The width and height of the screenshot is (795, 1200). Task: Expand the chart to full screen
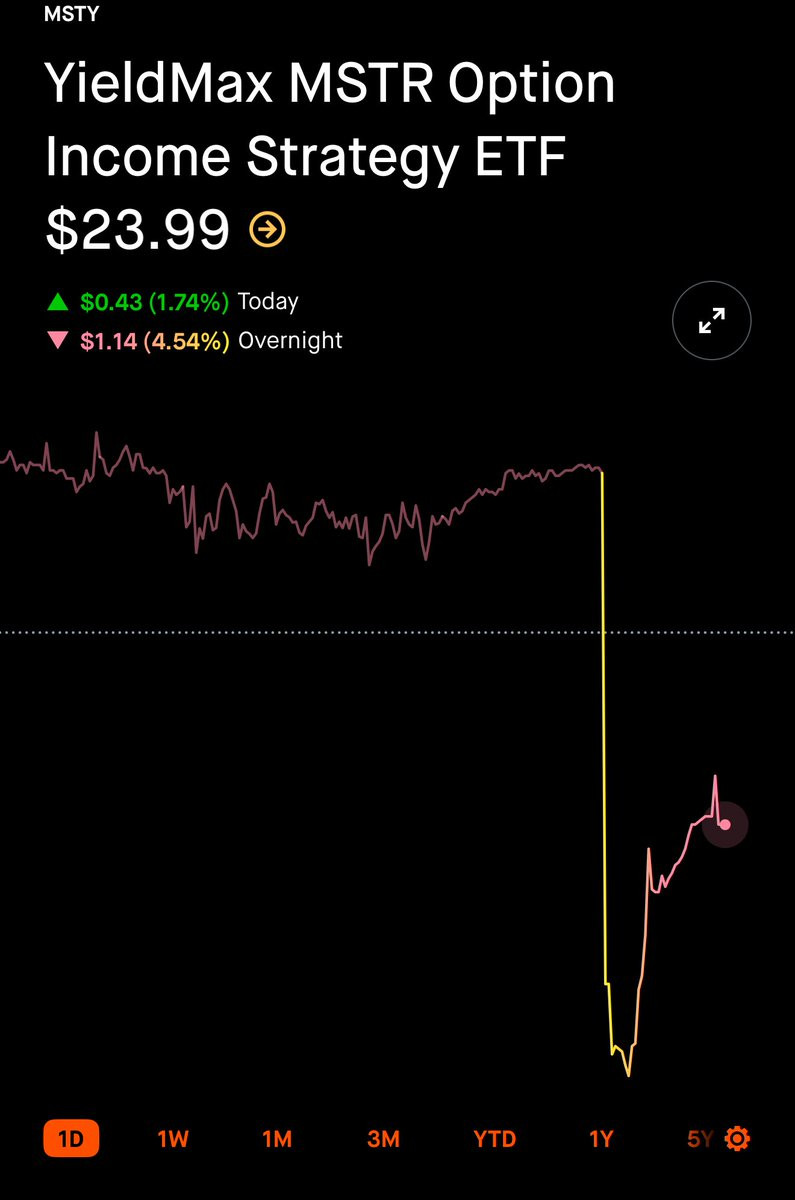[x=711, y=321]
